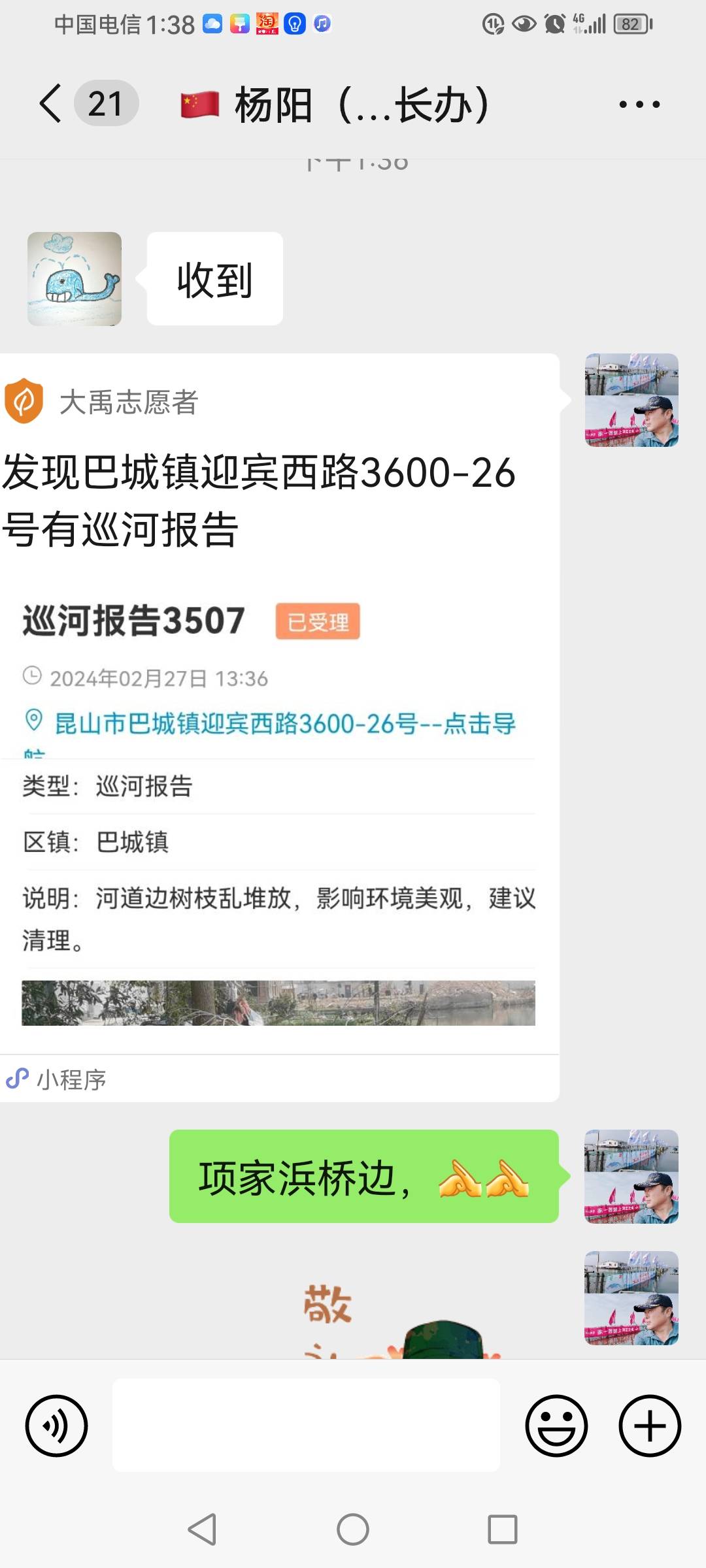Tap the system home button
This screenshot has width=706, height=1568.
[353, 1529]
